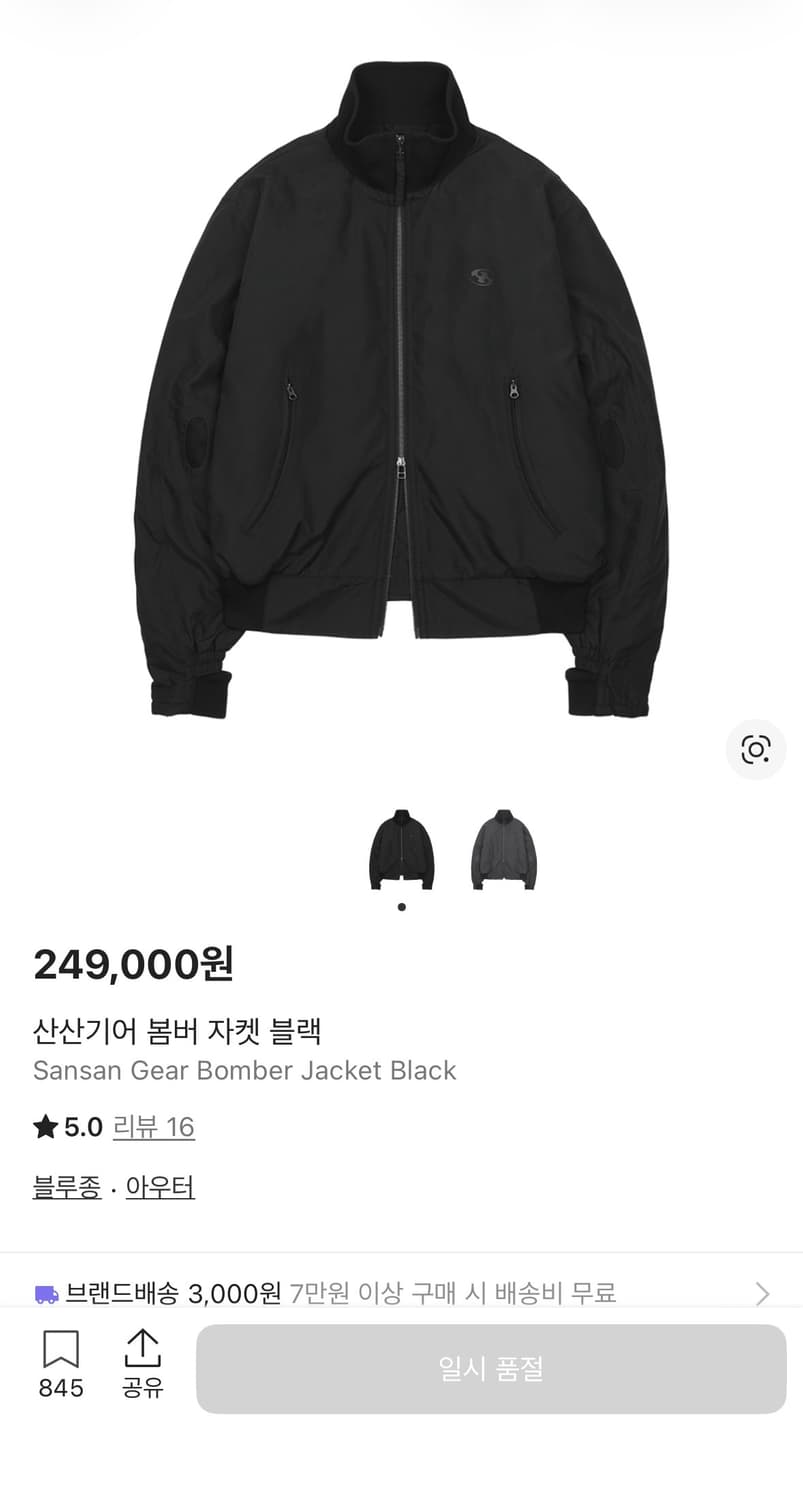
Task: Select the black jacket color variant
Action: click(401, 846)
